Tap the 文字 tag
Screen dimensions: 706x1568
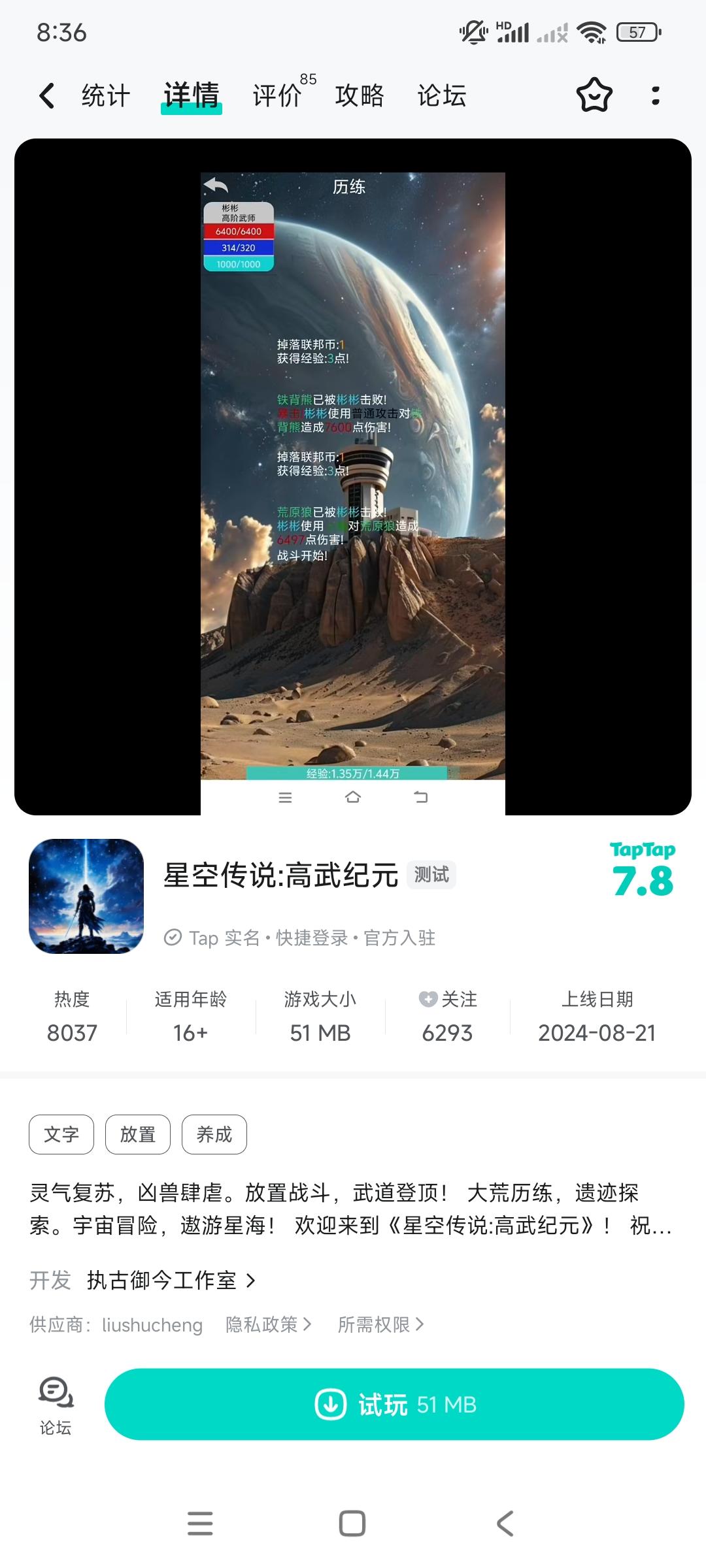coord(61,1134)
